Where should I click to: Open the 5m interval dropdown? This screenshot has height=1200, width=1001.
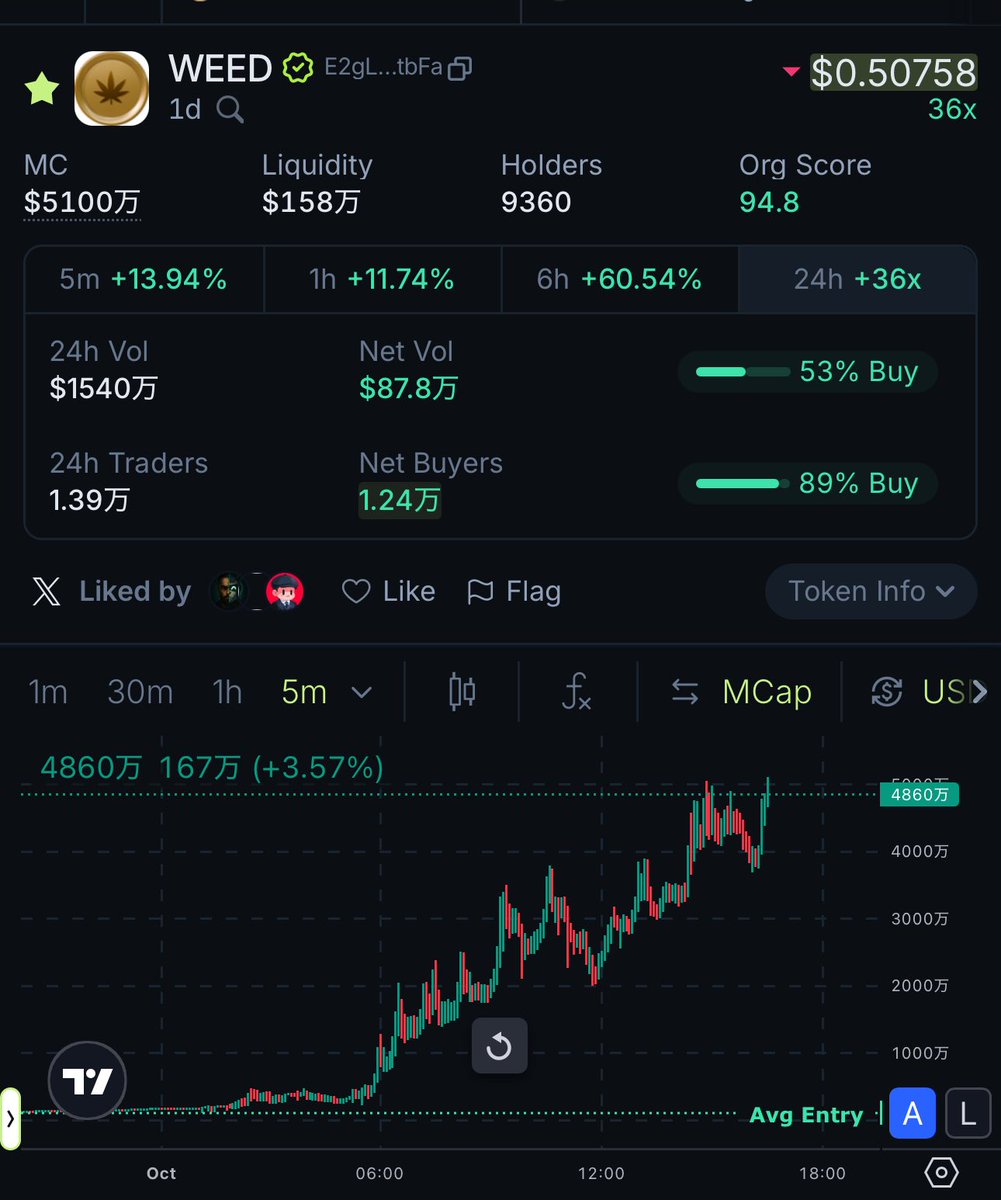pos(326,692)
